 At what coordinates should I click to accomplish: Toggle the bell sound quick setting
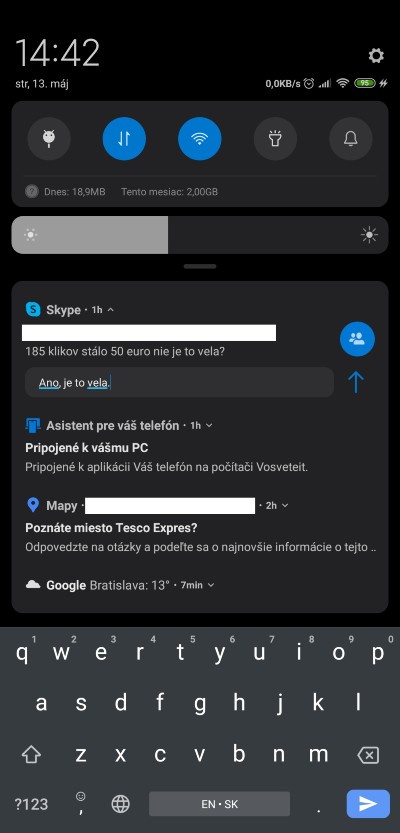351,138
